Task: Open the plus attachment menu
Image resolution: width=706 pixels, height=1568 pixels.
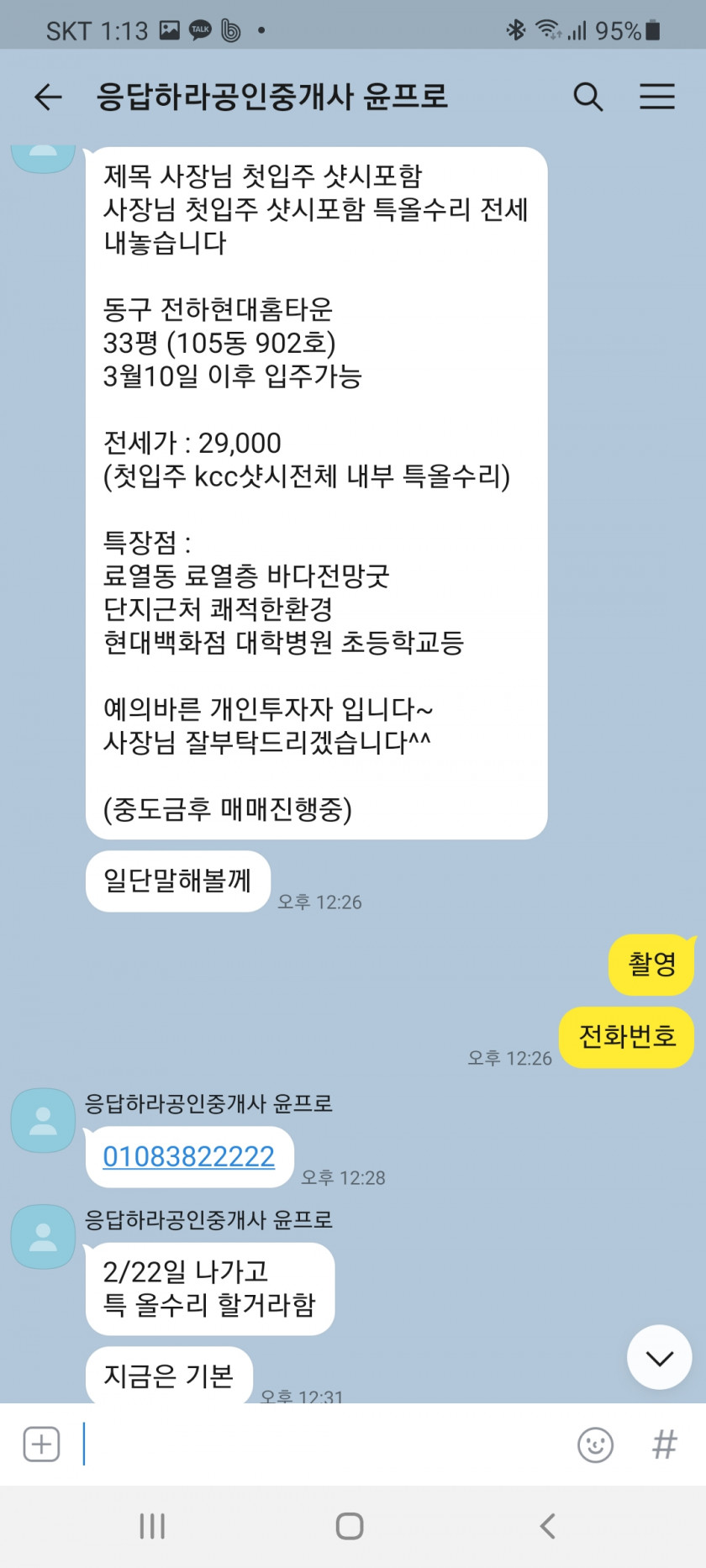Action: coord(41,1444)
